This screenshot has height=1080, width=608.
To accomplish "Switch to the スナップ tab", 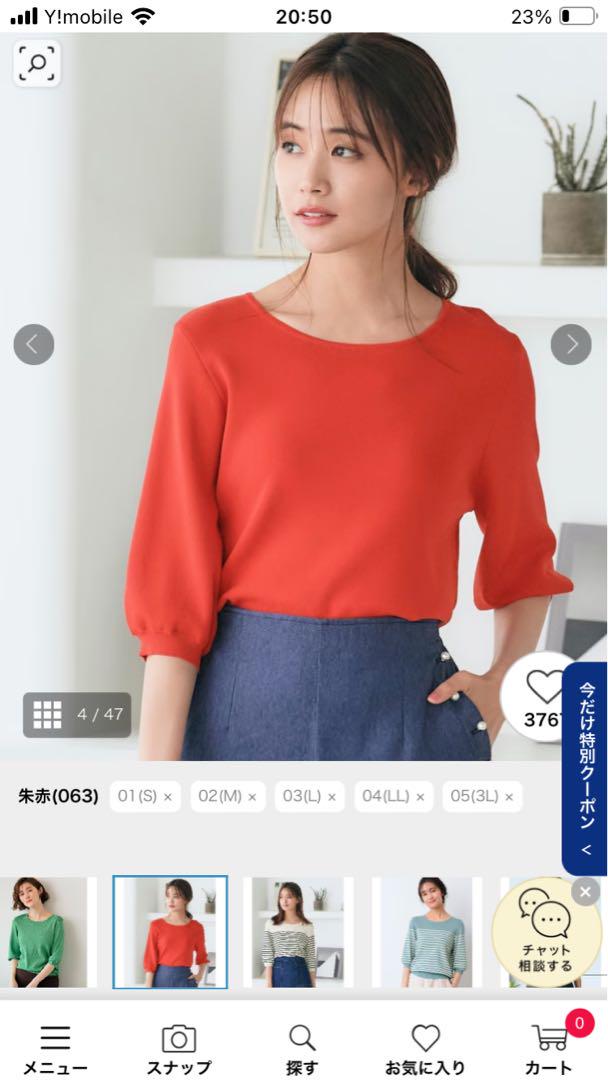I will [x=179, y=1050].
